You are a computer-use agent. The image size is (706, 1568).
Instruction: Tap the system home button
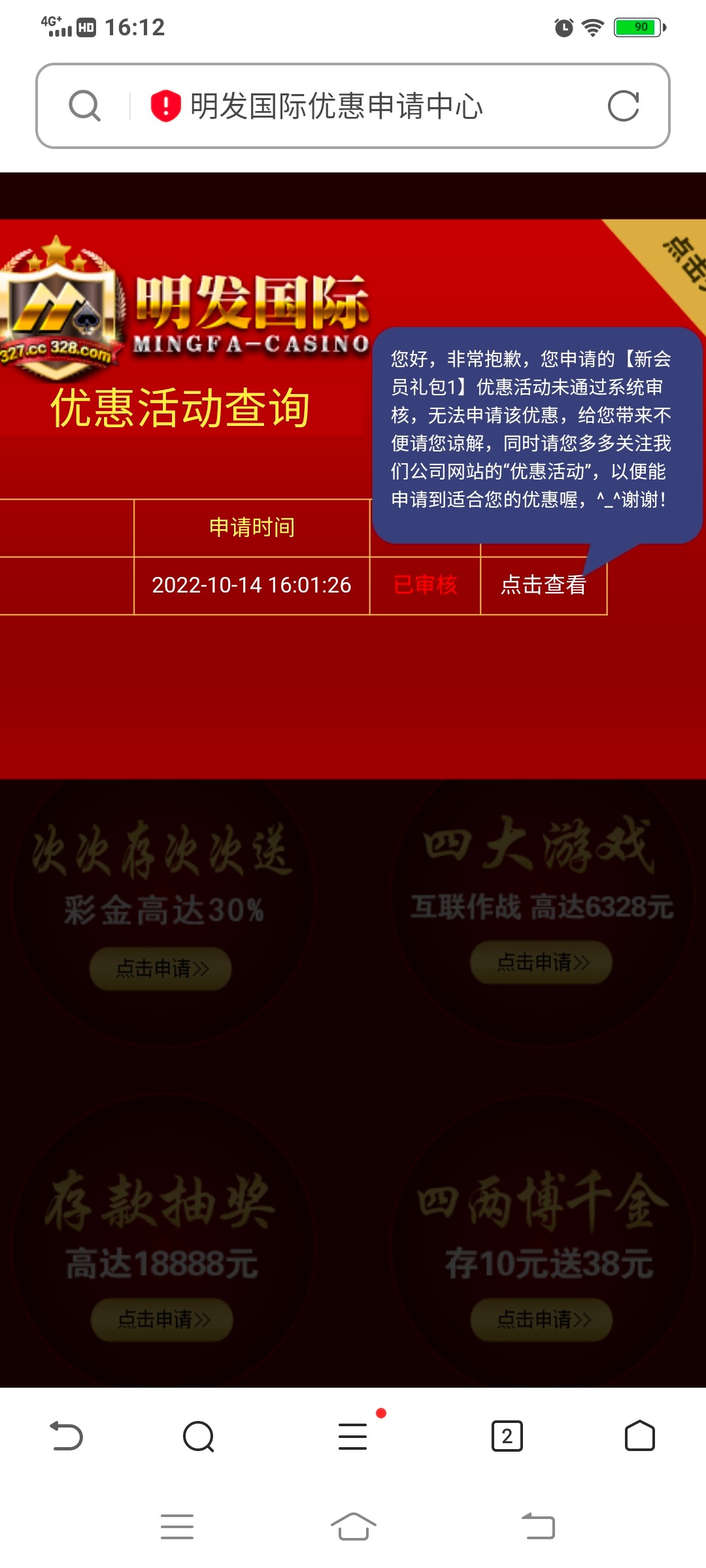[x=353, y=1527]
